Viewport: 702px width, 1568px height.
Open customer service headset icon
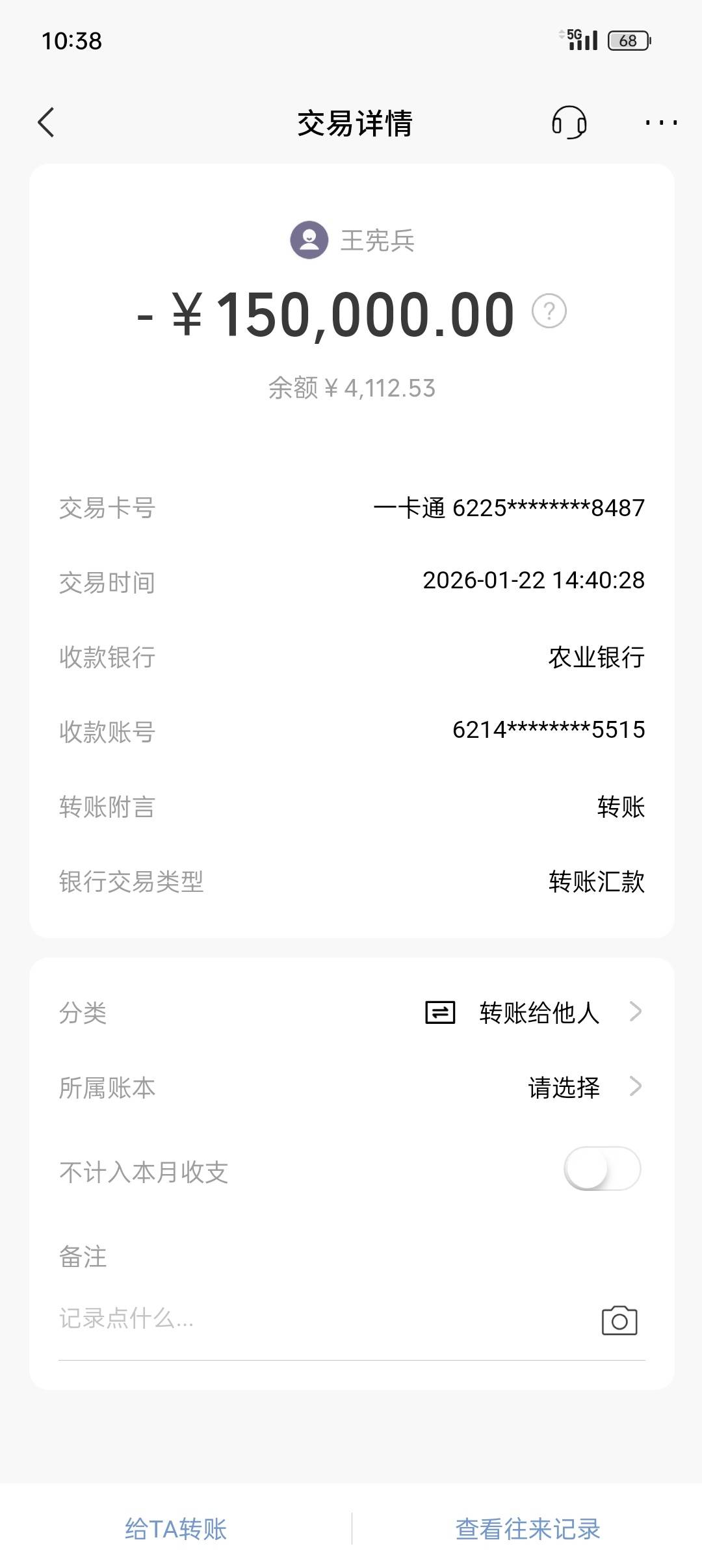coord(569,122)
